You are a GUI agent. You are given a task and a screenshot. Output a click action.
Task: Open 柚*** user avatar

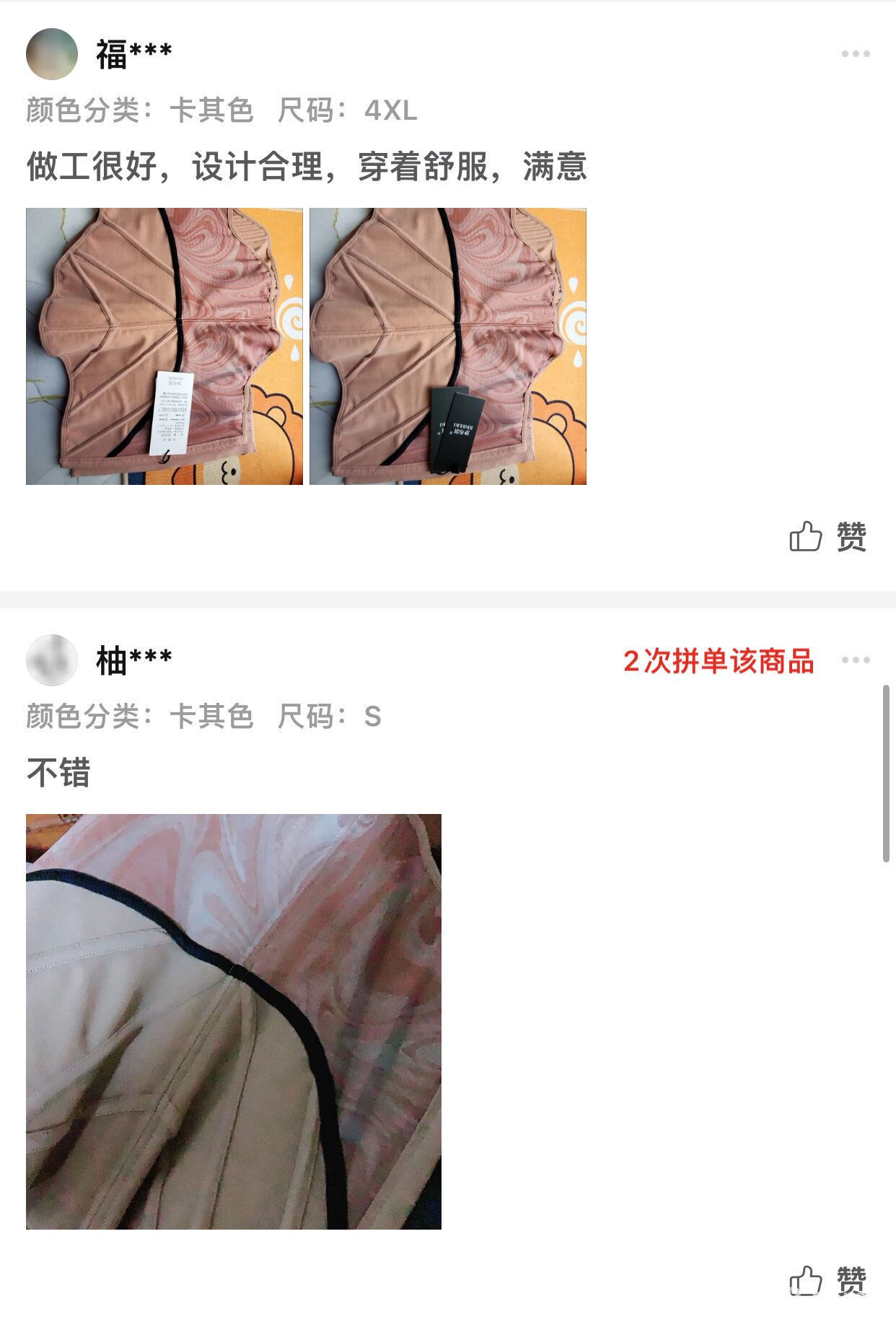[52, 660]
